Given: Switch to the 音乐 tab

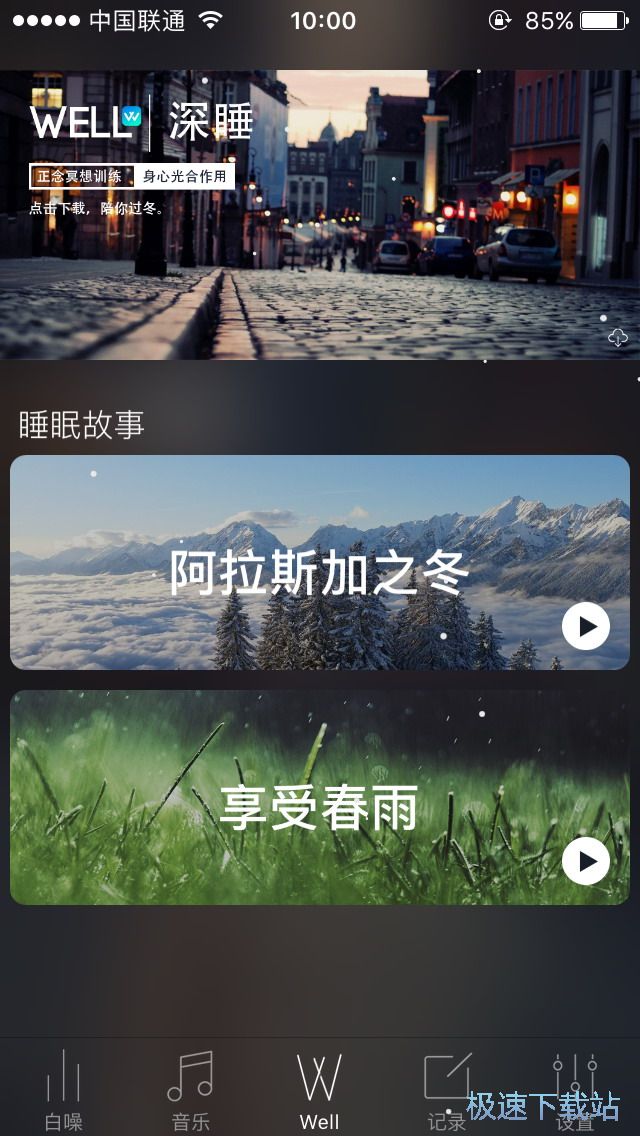Looking at the screenshot, I should (190, 1089).
